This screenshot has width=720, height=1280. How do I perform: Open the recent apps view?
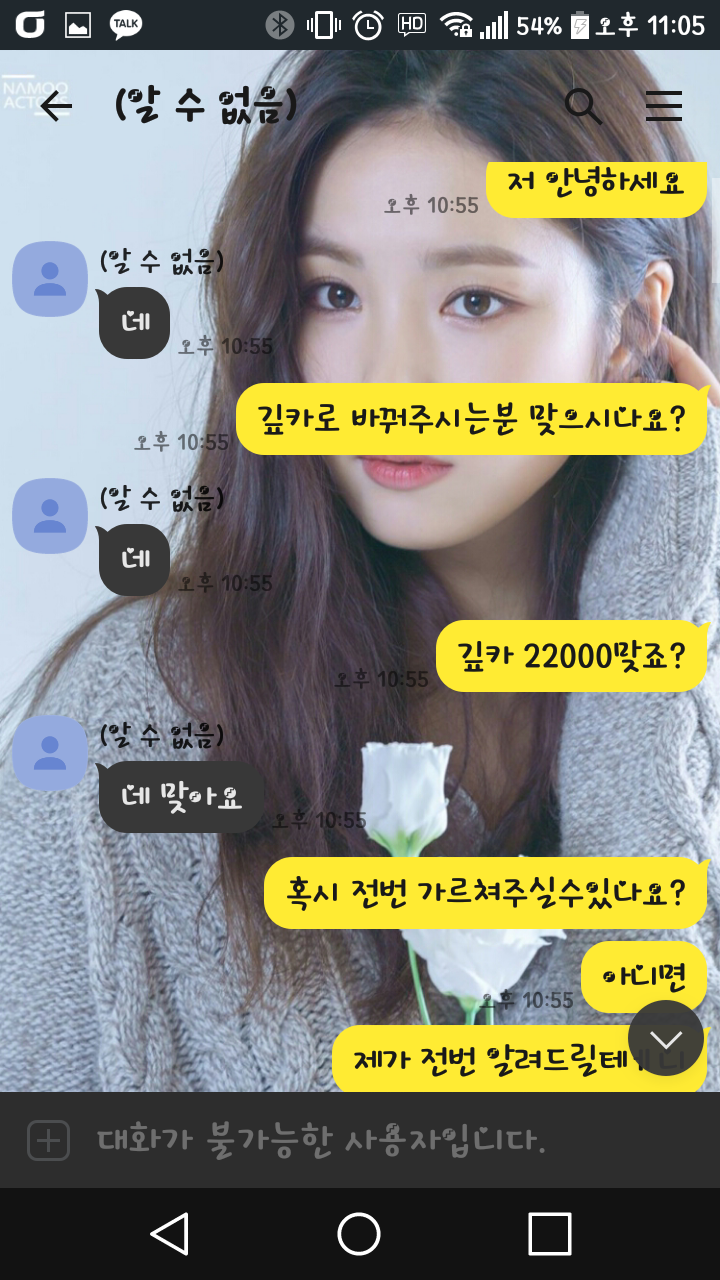coord(549,1234)
